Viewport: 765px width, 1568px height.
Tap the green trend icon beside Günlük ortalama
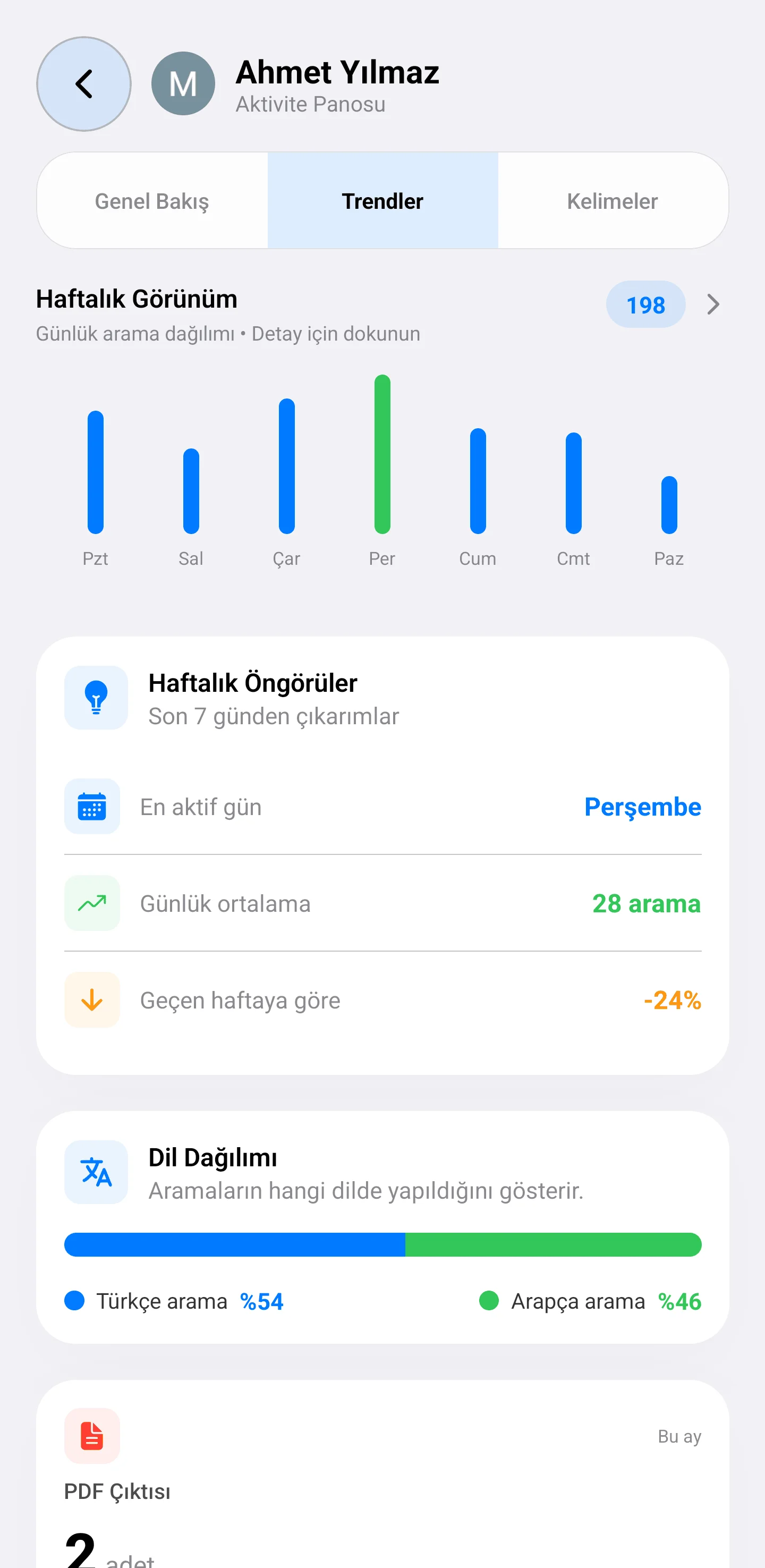pos(92,903)
